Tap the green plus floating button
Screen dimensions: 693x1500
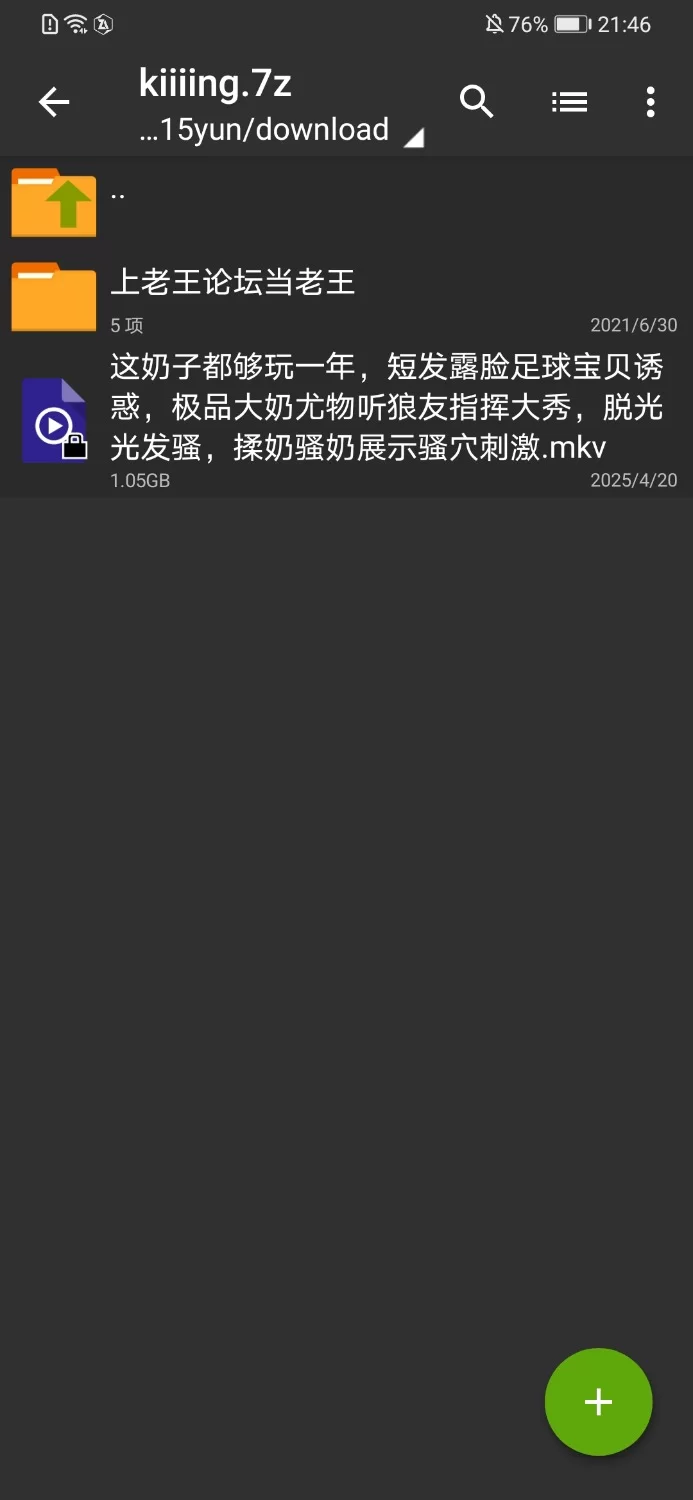tap(598, 1402)
